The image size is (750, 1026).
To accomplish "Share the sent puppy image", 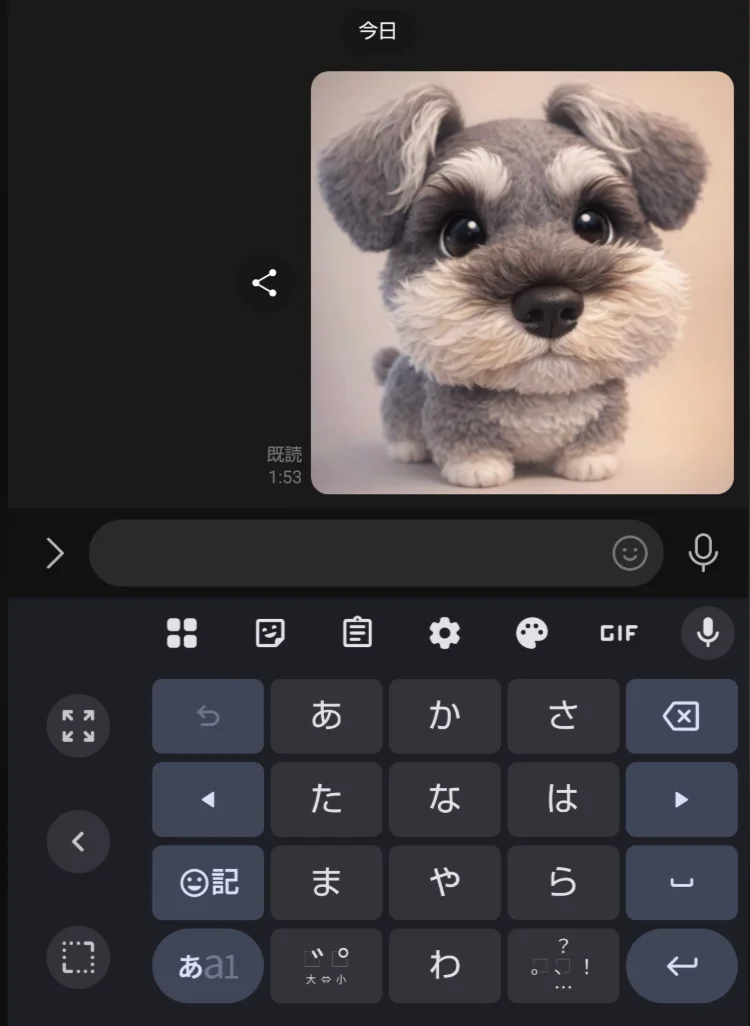I will tap(265, 283).
